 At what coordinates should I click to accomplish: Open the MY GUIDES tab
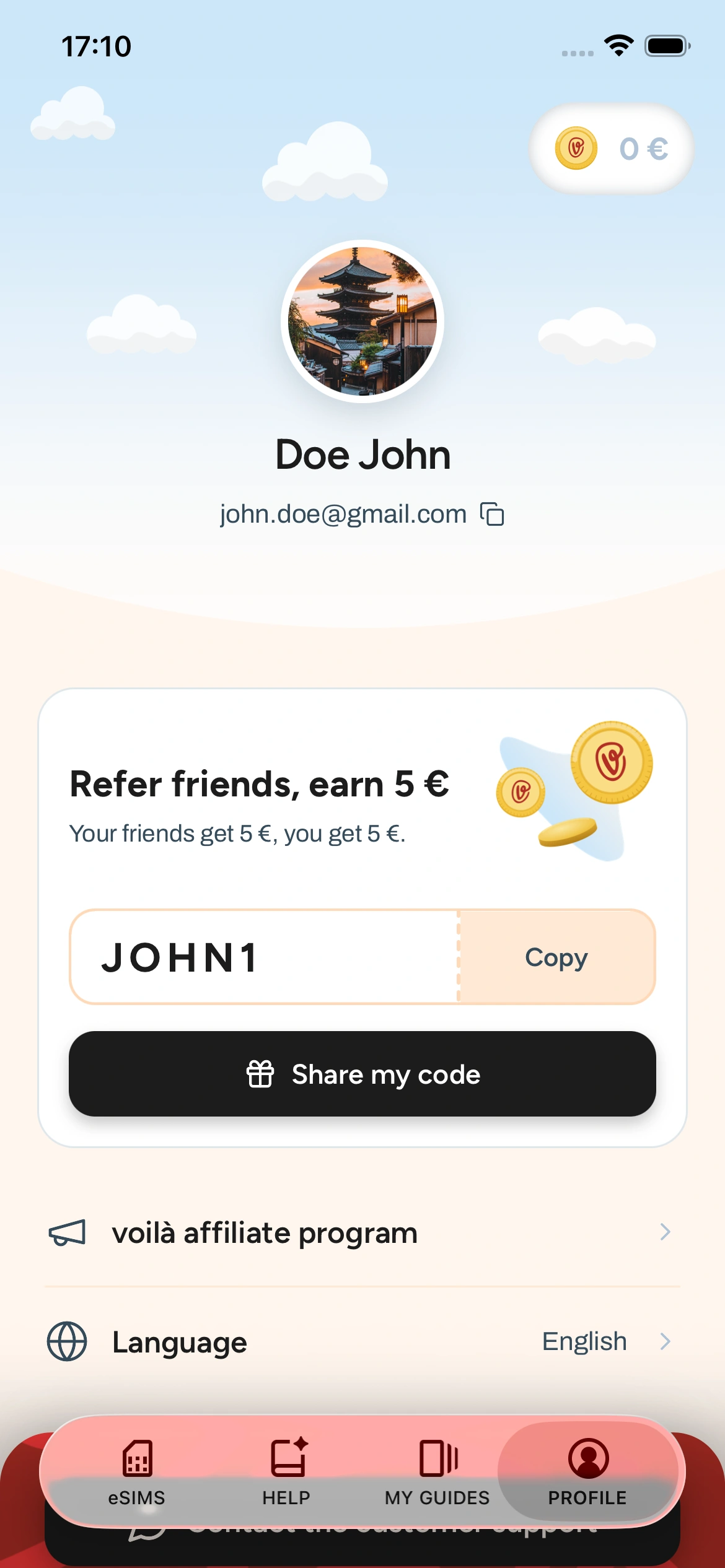click(x=437, y=1472)
